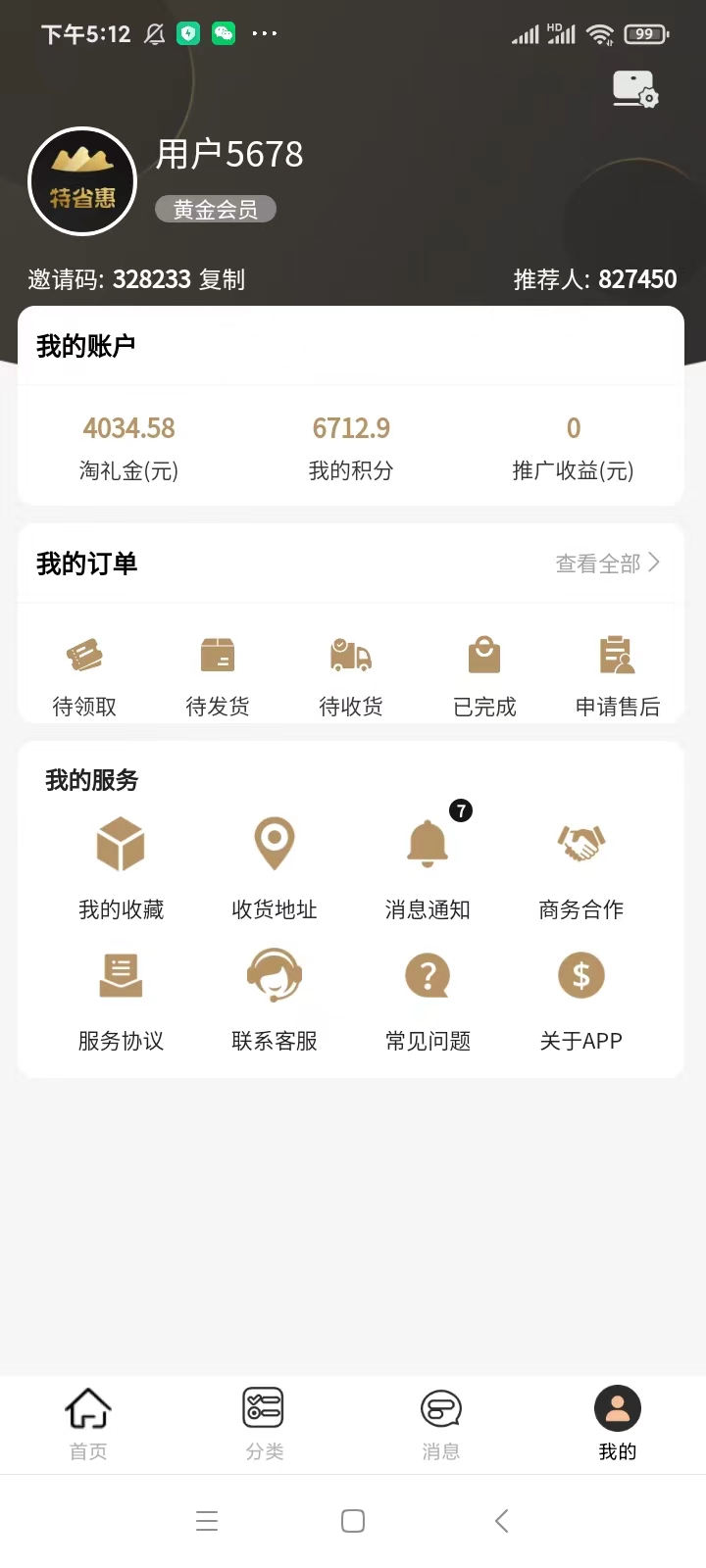Open 待领取 orders
This screenshot has height=1568, width=706.
coord(84,674)
